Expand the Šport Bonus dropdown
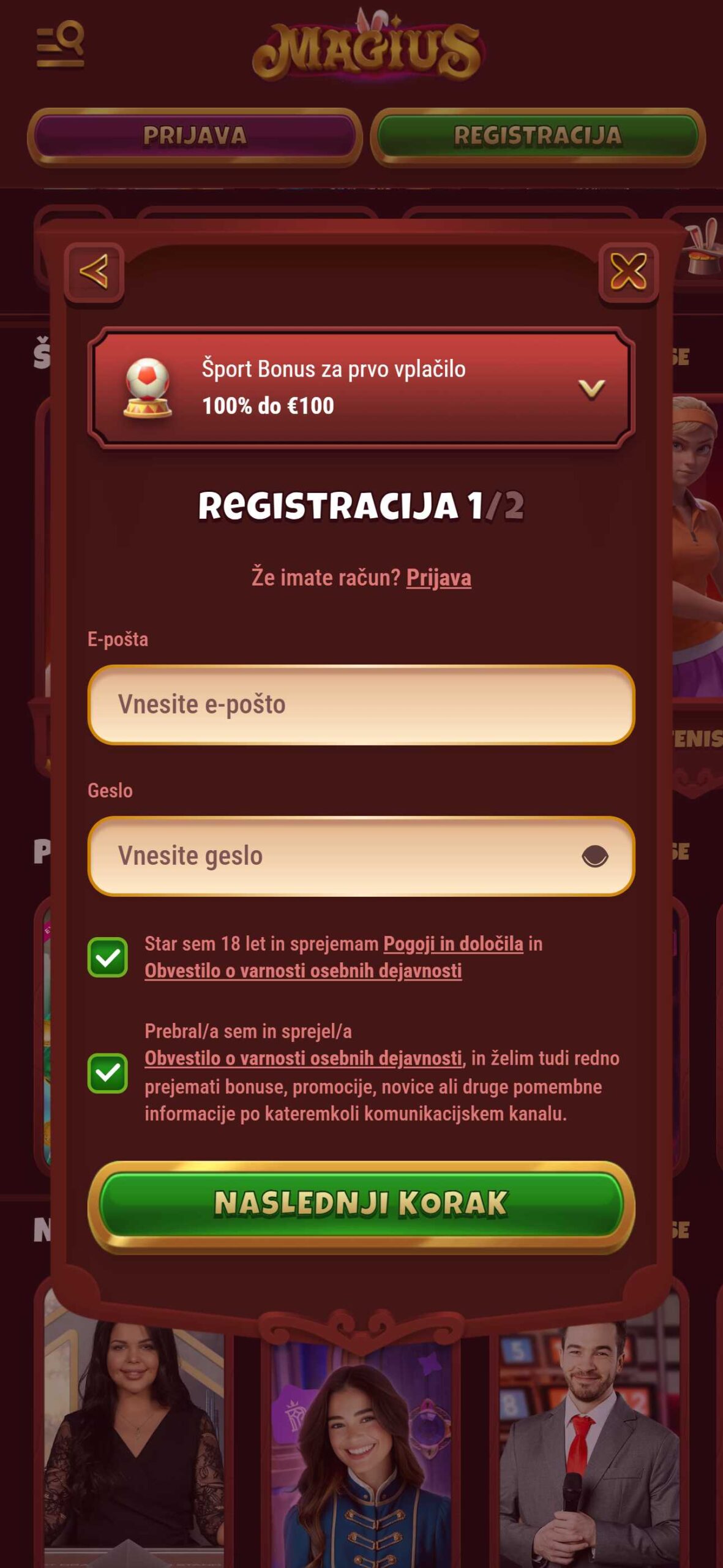The height and width of the screenshot is (1568, 723). pyautogui.click(x=591, y=388)
